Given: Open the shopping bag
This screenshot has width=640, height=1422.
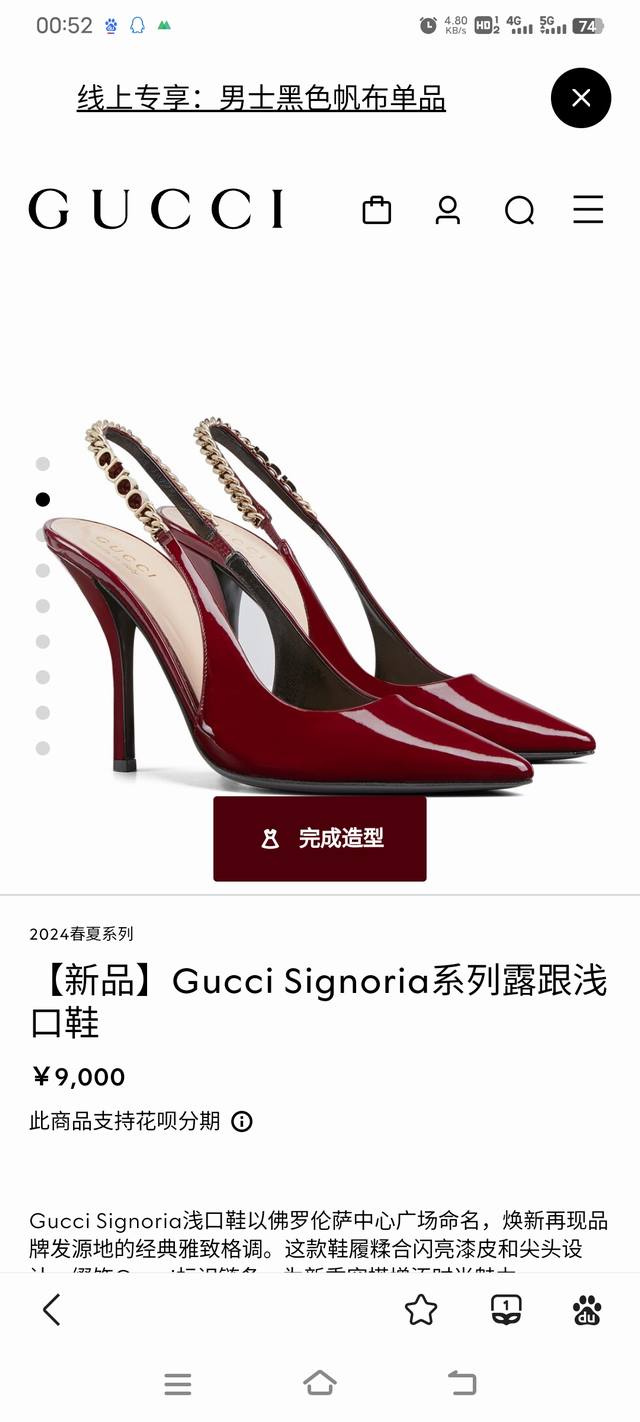Looking at the screenshot, I should [x=376, y=210].
